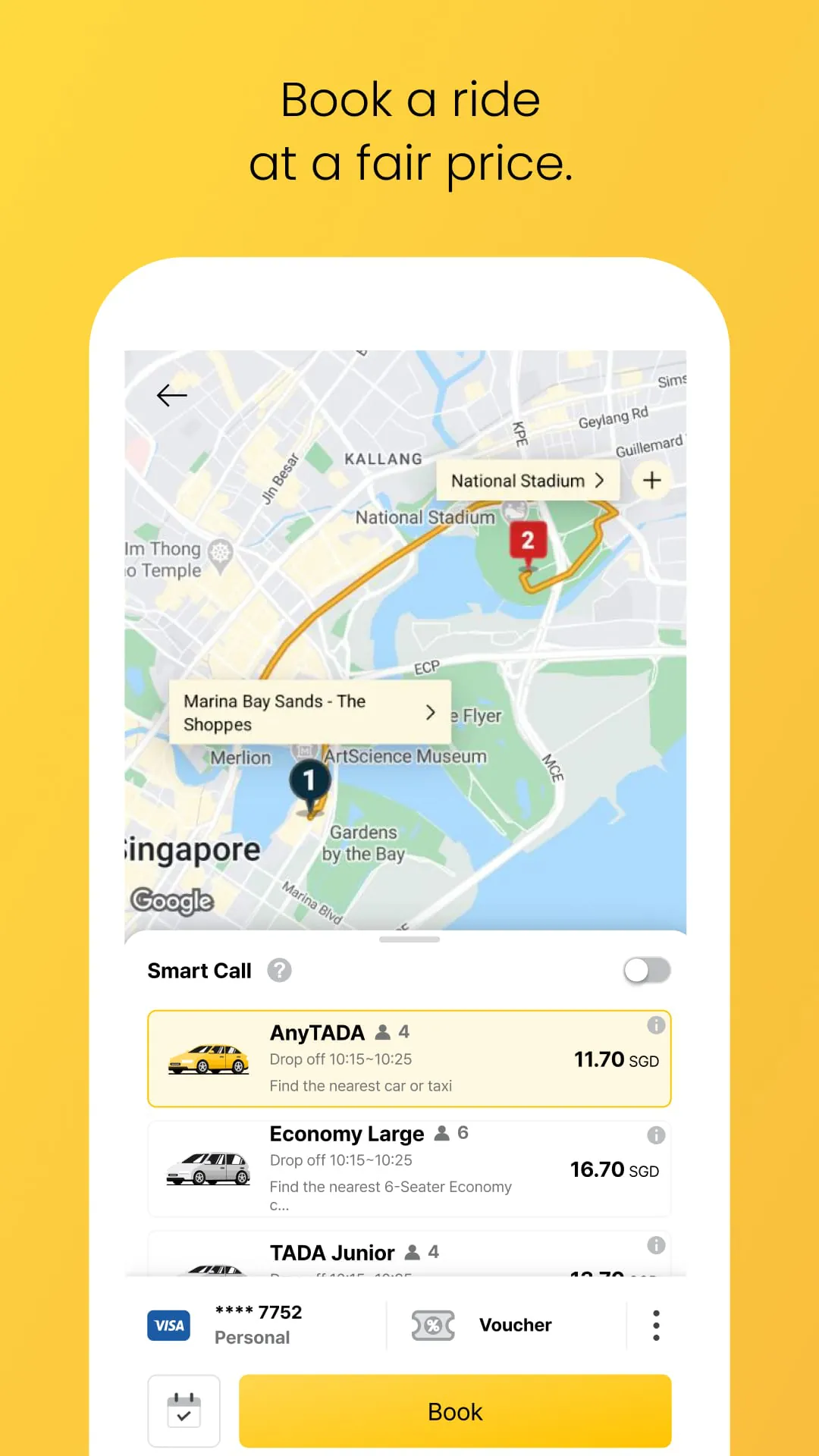The image size is (819, 1456).
Task: Select the Economy Large ride option
Action: click(409, 1168)
